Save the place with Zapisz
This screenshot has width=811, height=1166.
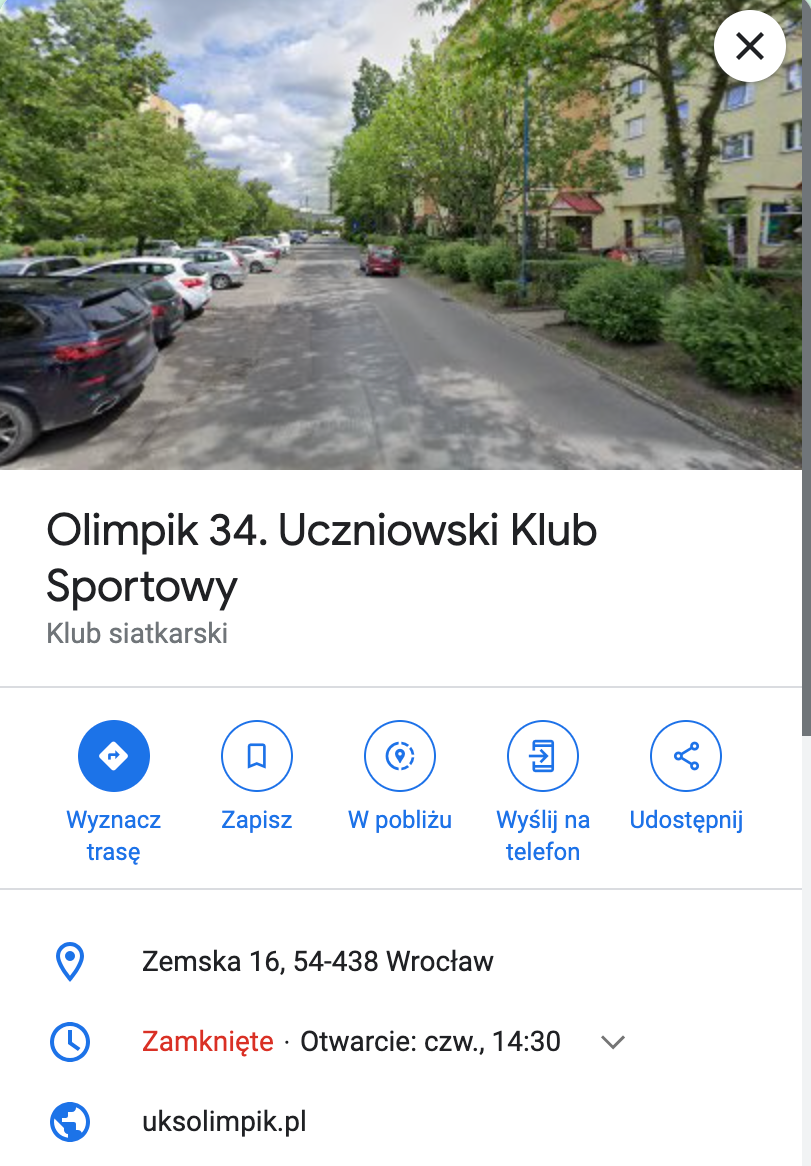click(x=257, y=756)
